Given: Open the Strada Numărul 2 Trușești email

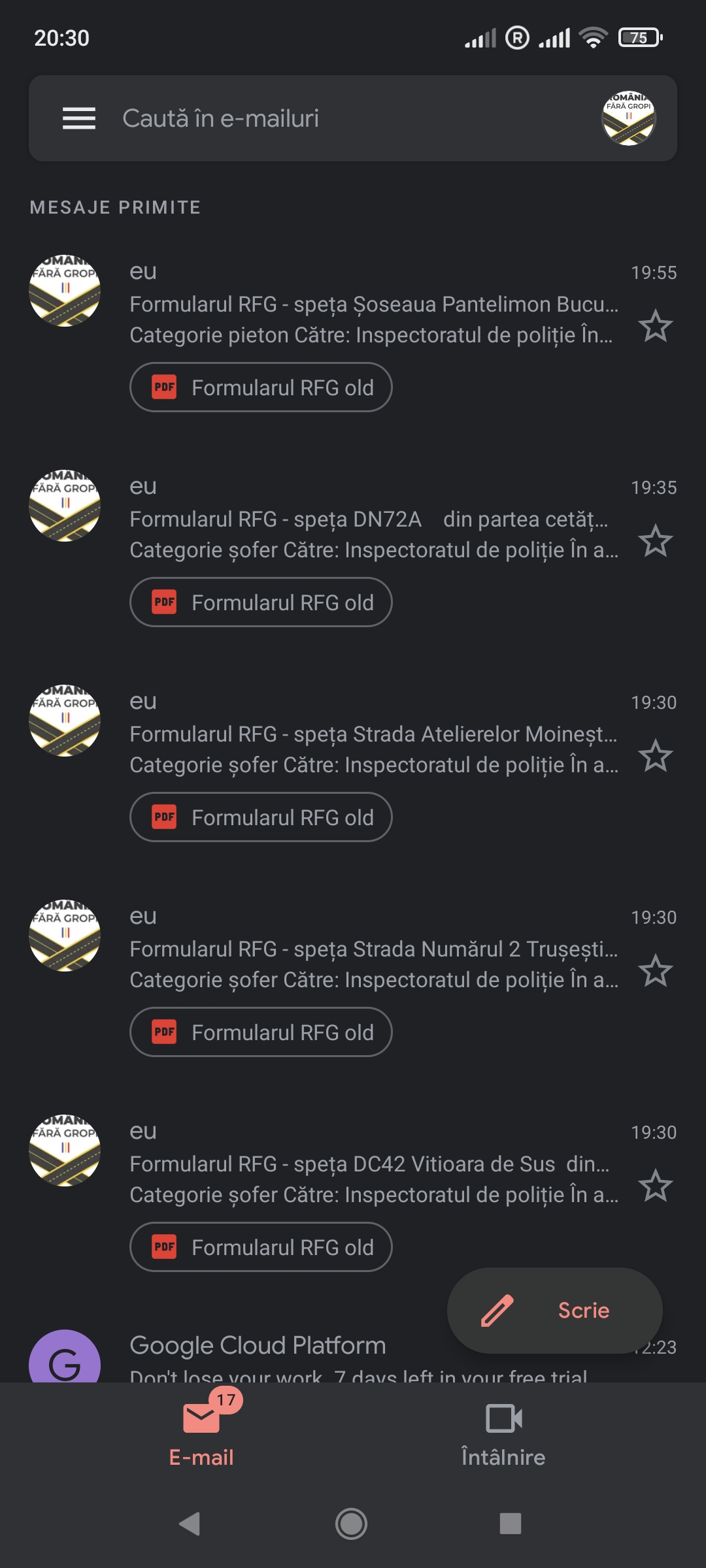Looking at the screenshot, I should [x=373, y=949].
